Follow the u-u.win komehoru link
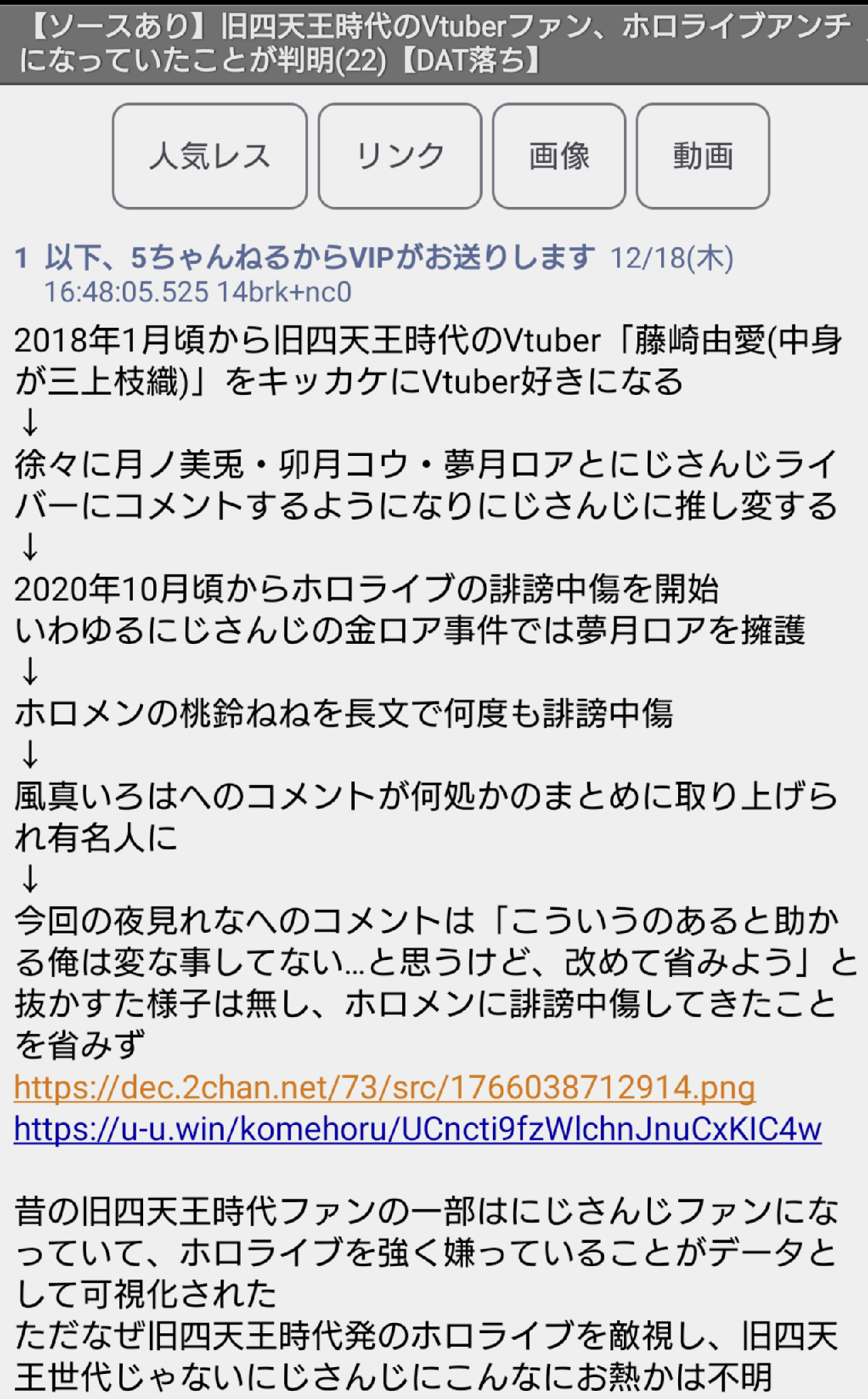This screenshot has height=1399, width=868. [x=418, y=1129]
